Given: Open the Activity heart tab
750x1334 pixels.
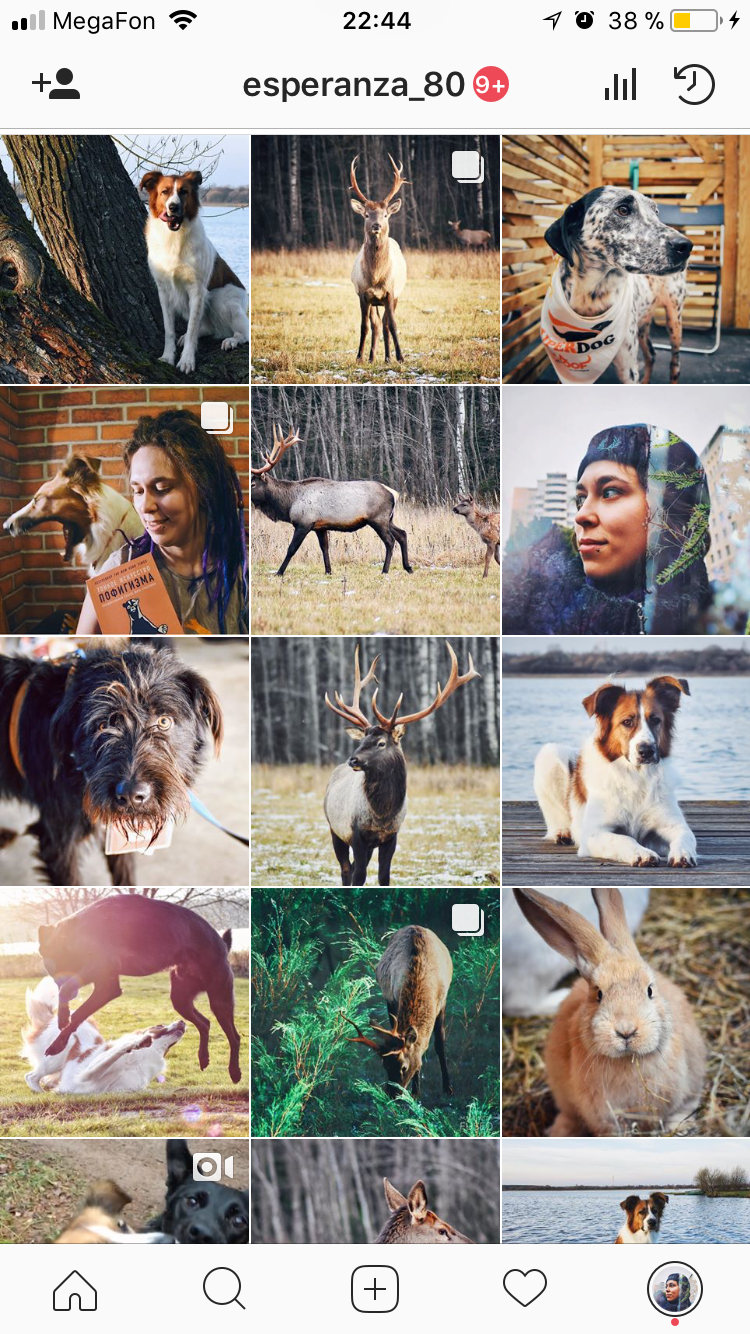Looking at the screenshot, I should 525,1289.
